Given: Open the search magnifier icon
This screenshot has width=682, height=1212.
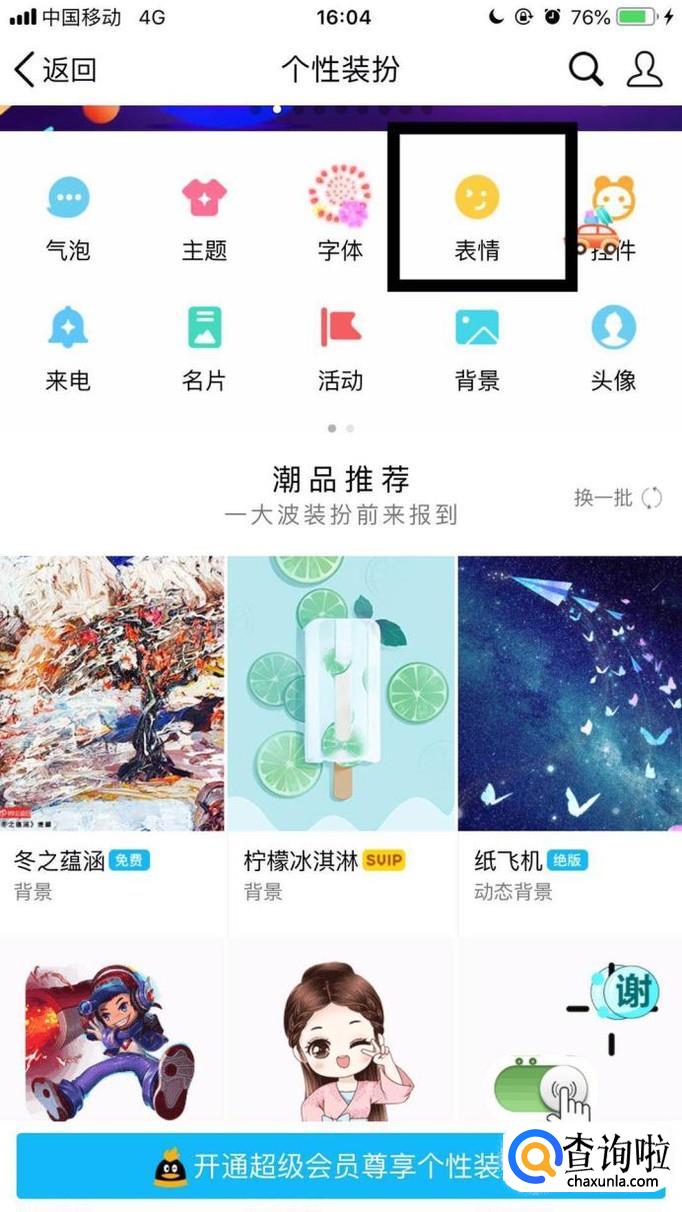Looking at the screenshot, I should (x=586, y=69).
